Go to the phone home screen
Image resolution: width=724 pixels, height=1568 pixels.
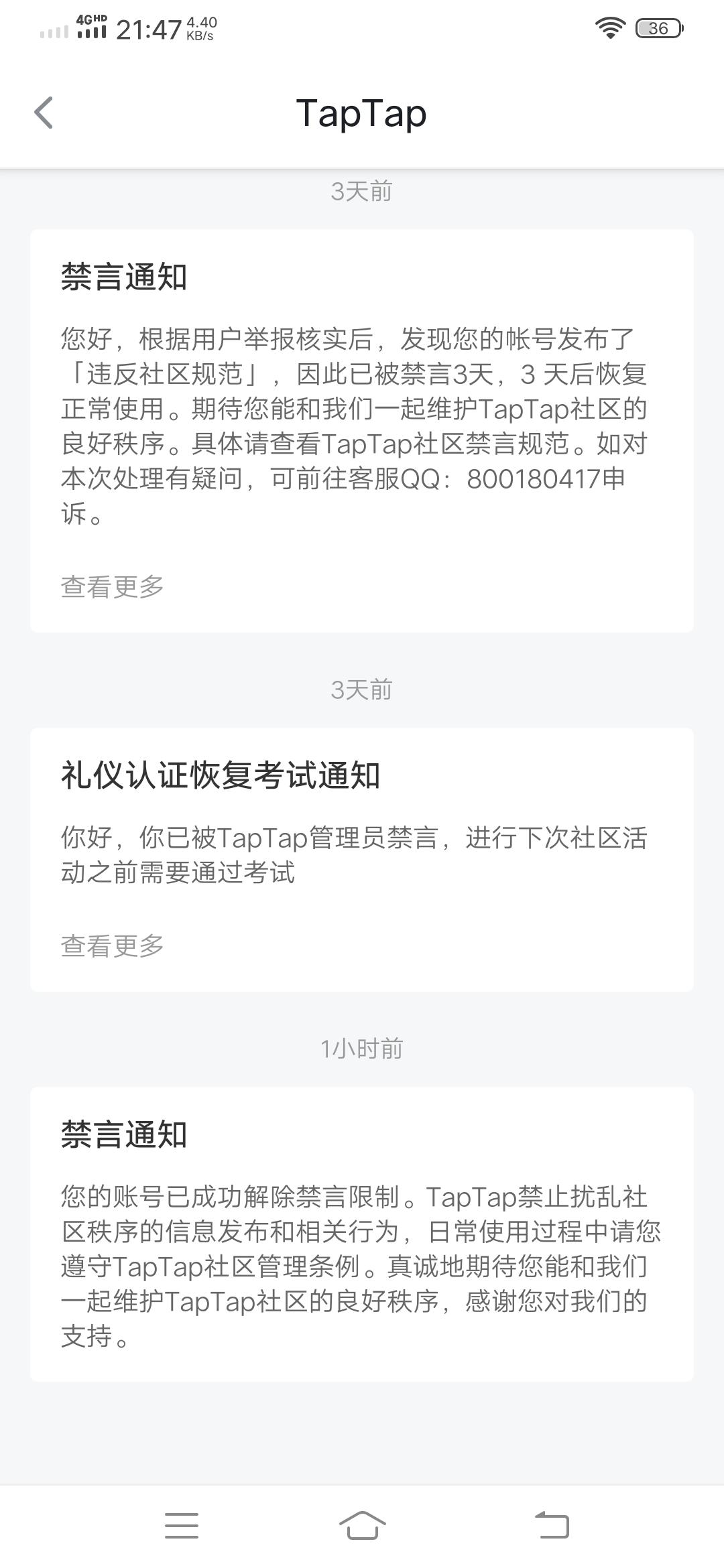click(x=362, y=1526)
